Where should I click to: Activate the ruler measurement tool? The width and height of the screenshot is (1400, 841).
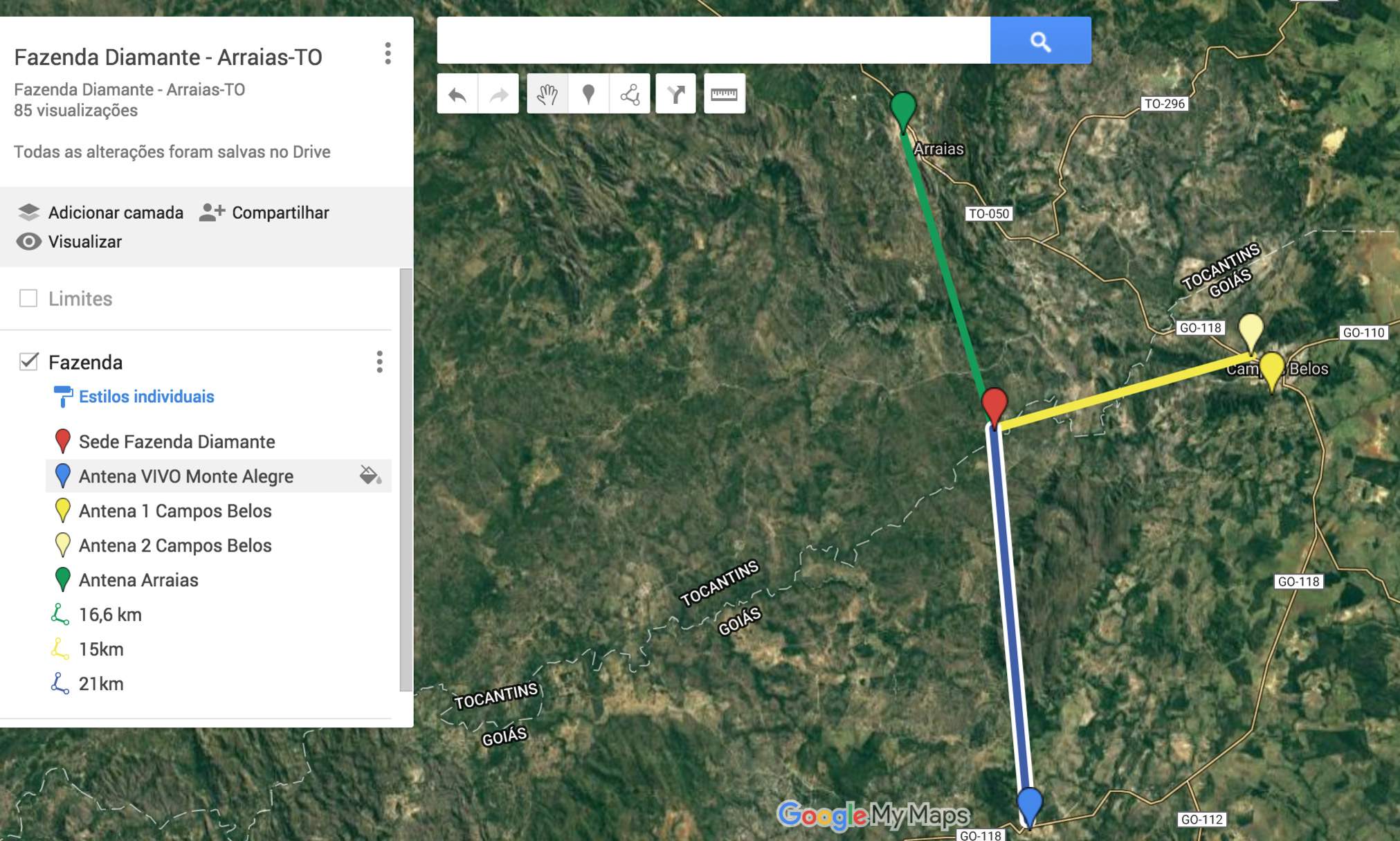(724, 94)
